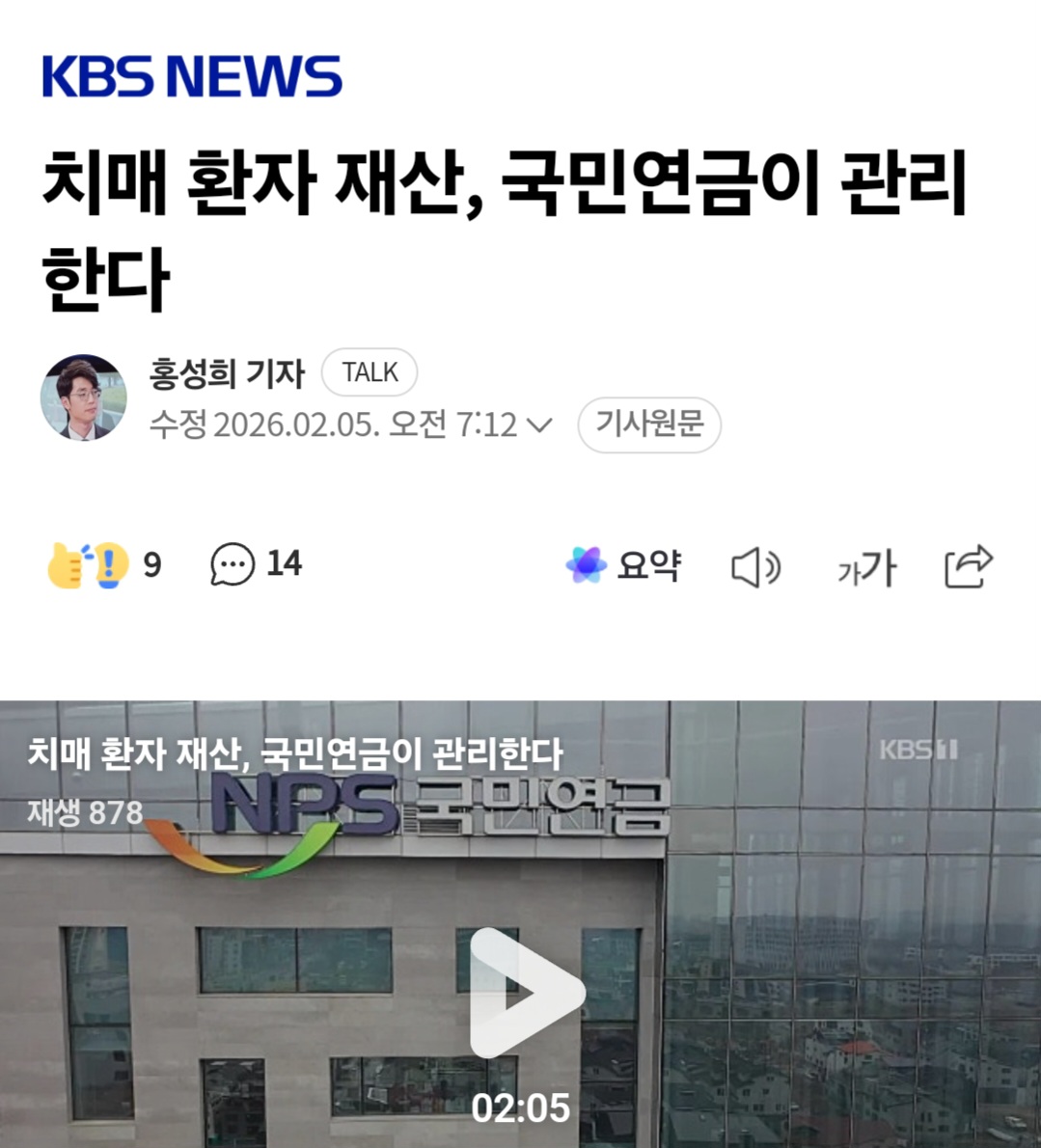The image size is (1041, 1148).
Task: Share this article
Action: pyautogui.click(x=968, y=565)
